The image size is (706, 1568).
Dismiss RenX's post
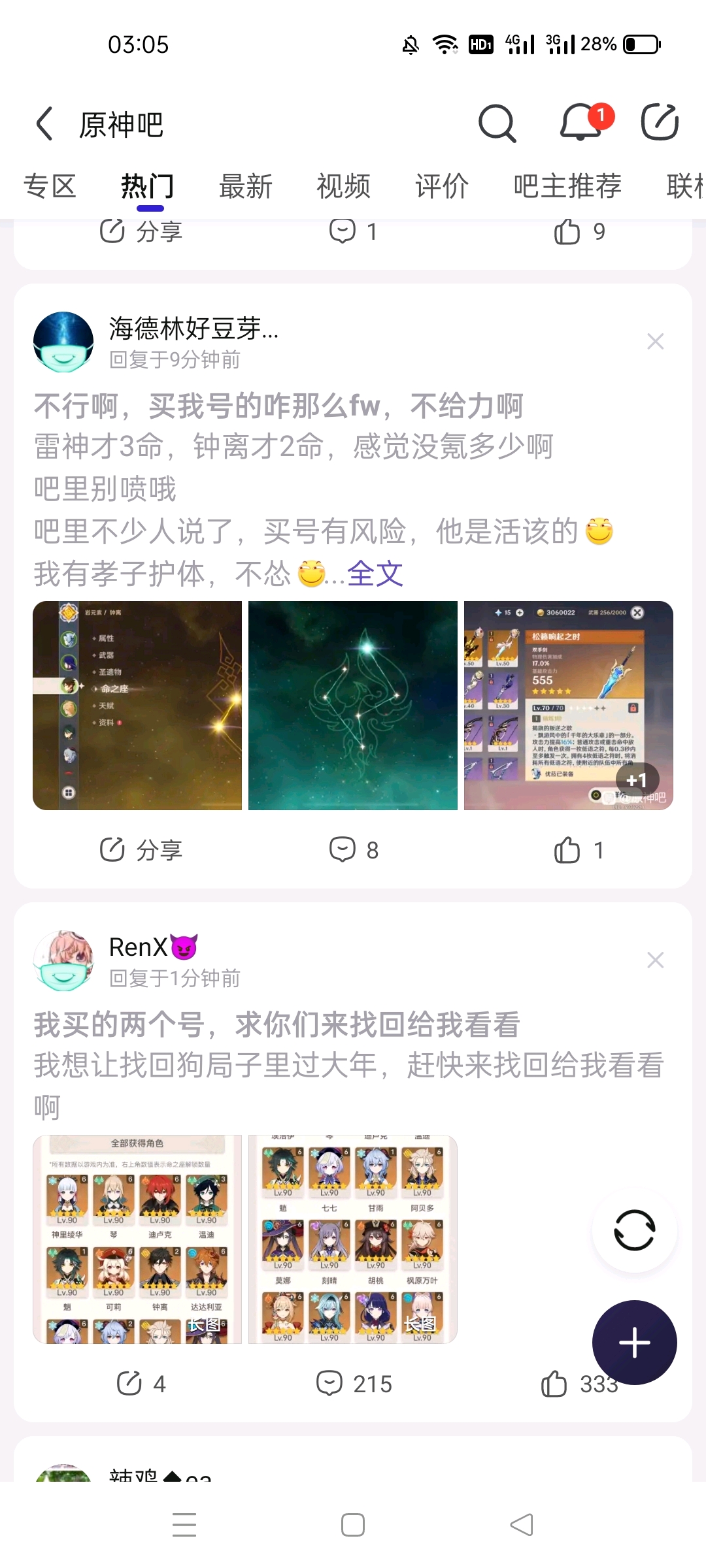pos(655,960)
